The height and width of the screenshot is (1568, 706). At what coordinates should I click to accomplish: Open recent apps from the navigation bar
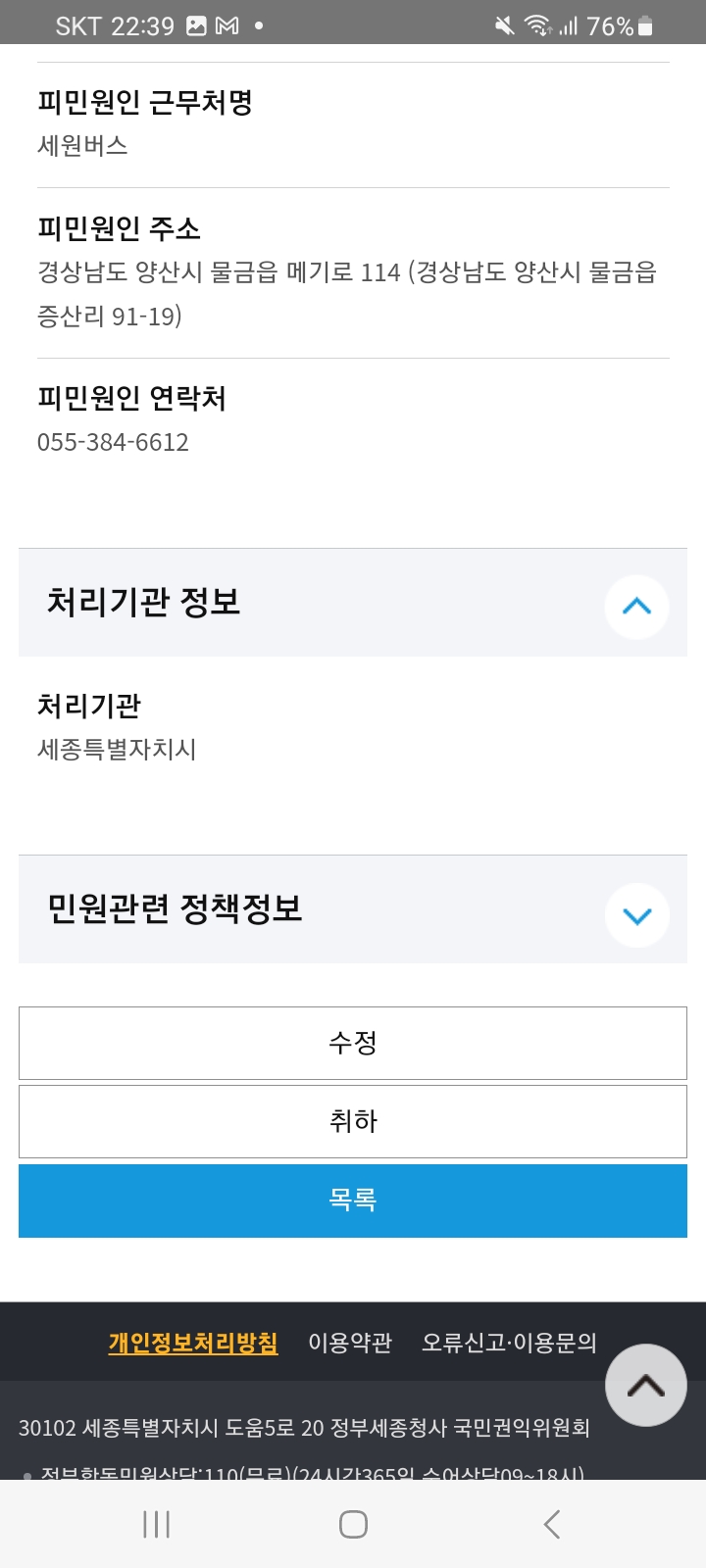coord(156,1524)
